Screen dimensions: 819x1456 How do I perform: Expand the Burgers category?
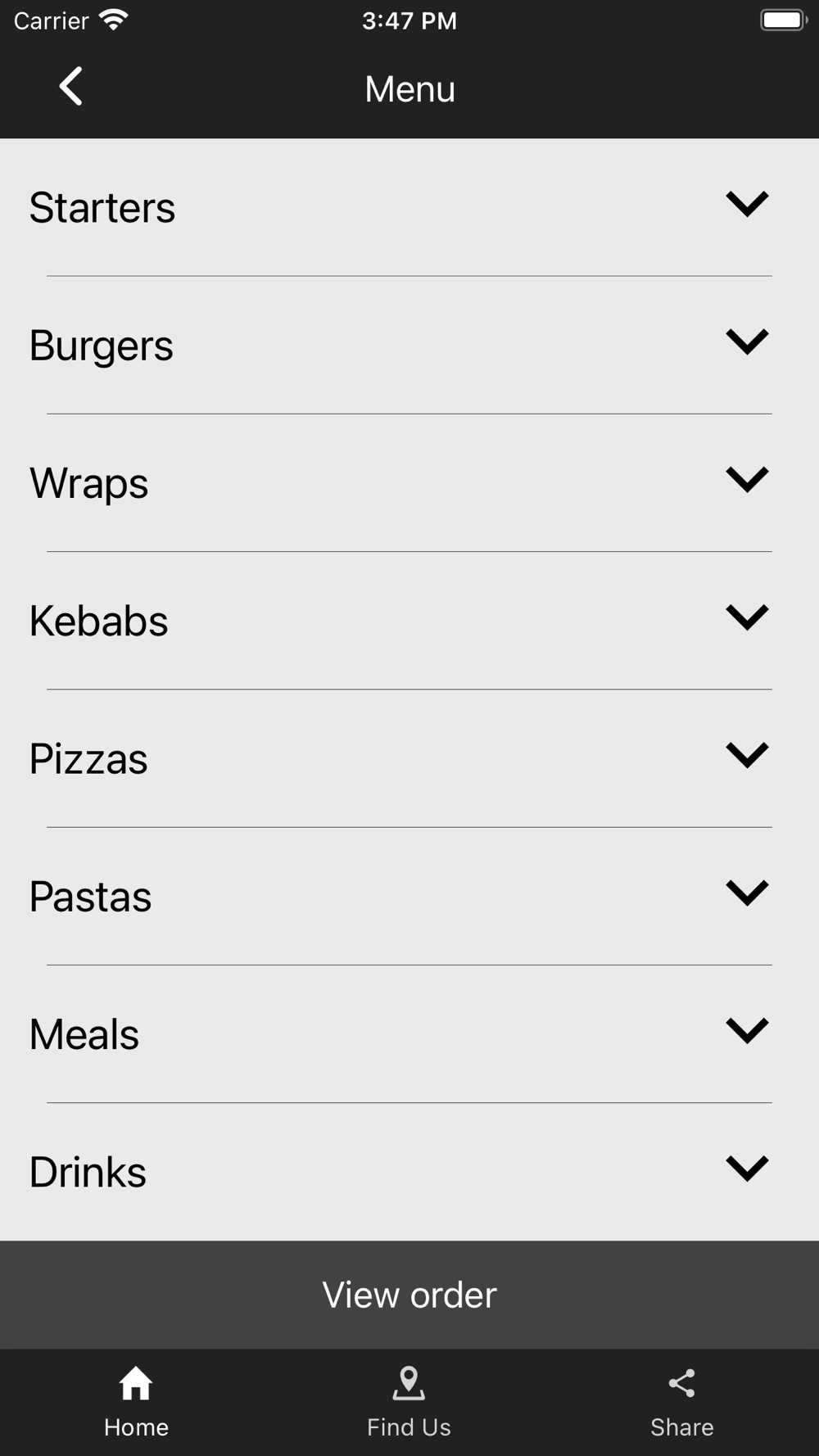tap(746, 342)
